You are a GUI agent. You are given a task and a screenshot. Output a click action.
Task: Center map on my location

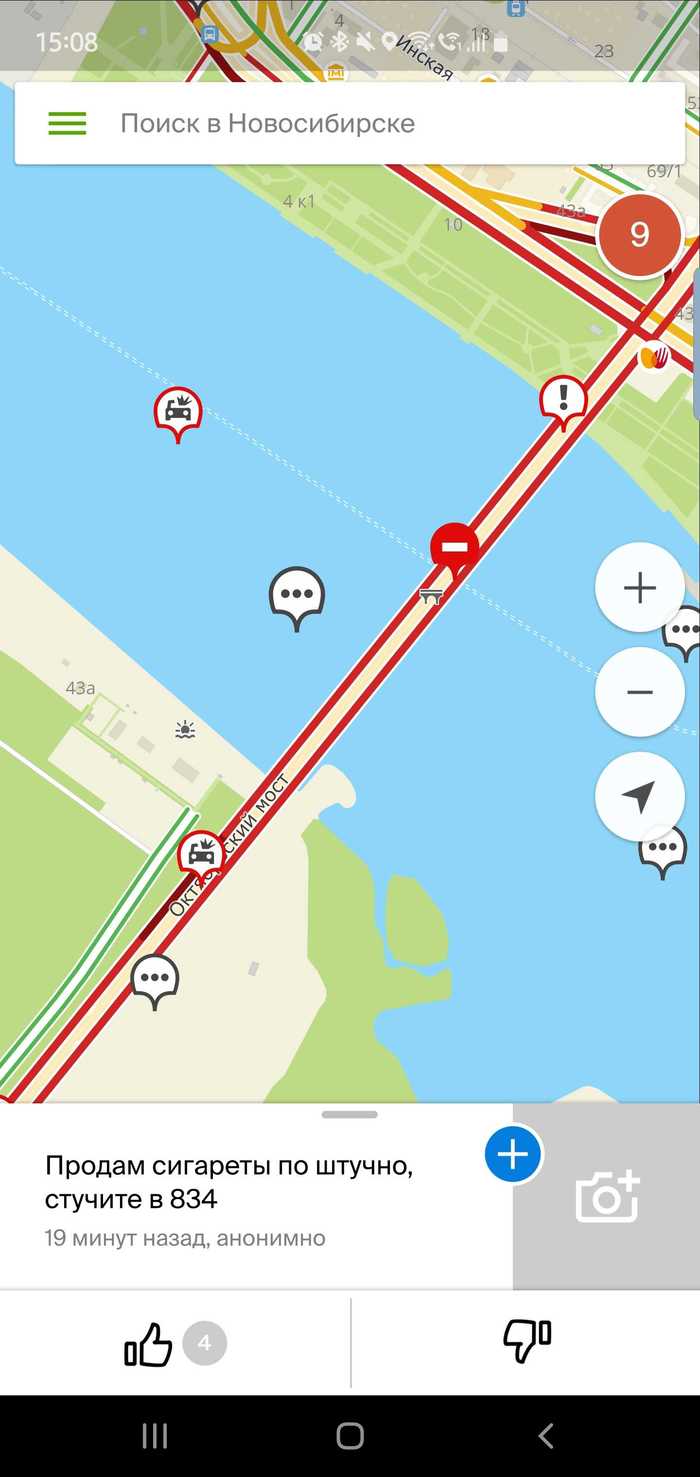pos(639,797)
